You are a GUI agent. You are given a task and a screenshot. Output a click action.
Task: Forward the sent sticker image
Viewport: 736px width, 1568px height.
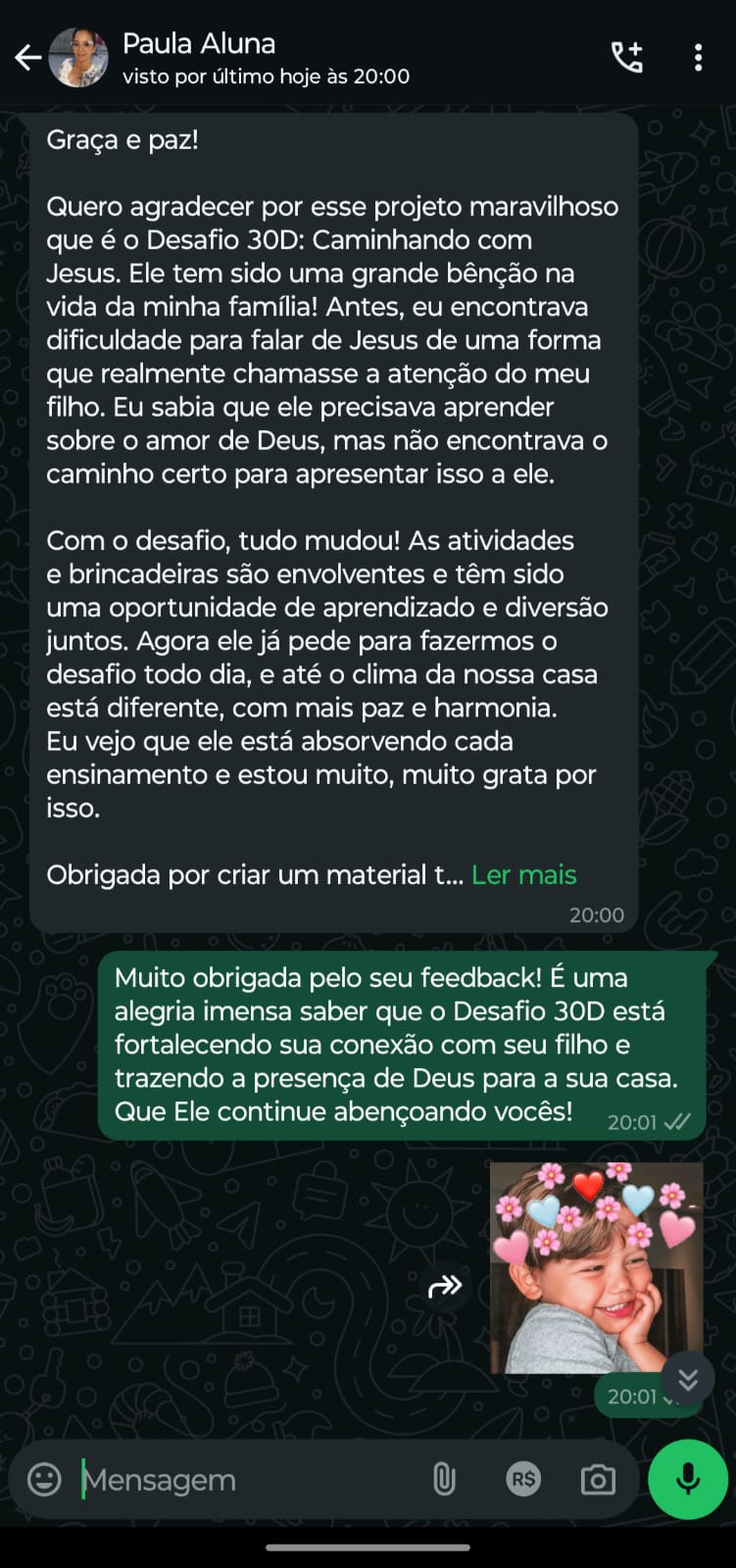tap(445, 1286)
